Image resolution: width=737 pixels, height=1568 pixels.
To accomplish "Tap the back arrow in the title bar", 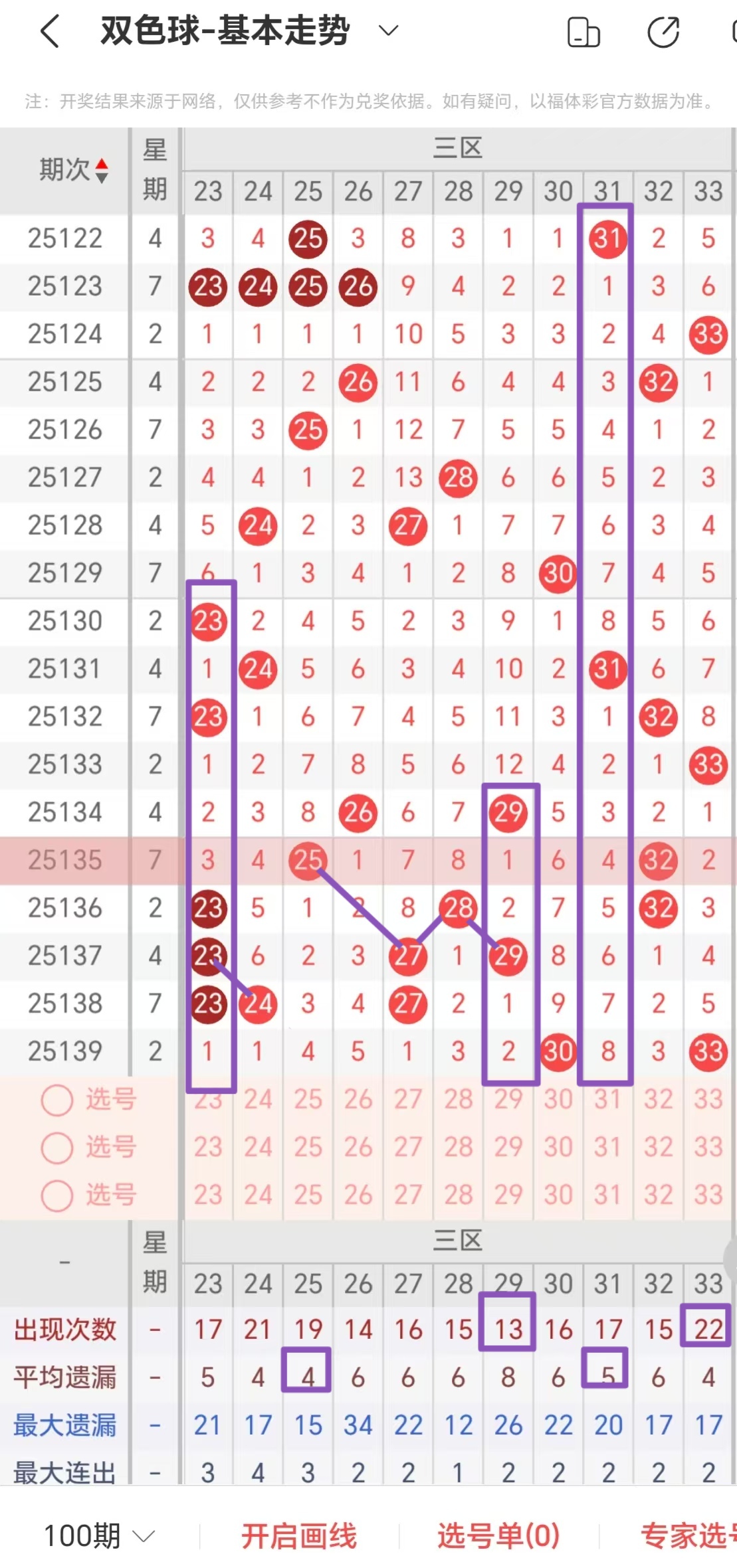I will point(48,30).
